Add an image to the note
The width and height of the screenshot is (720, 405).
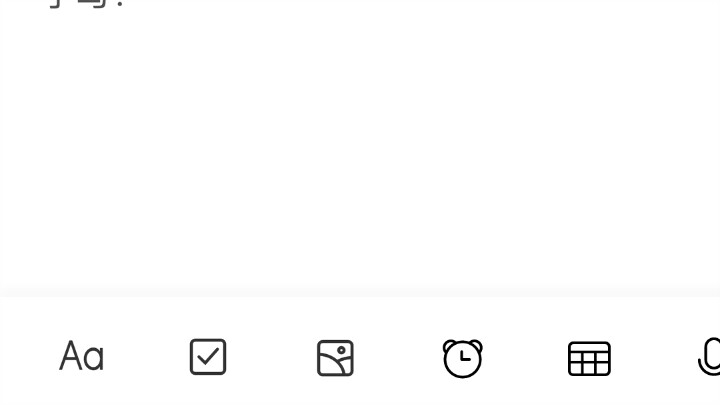click(x=335, y=358)
